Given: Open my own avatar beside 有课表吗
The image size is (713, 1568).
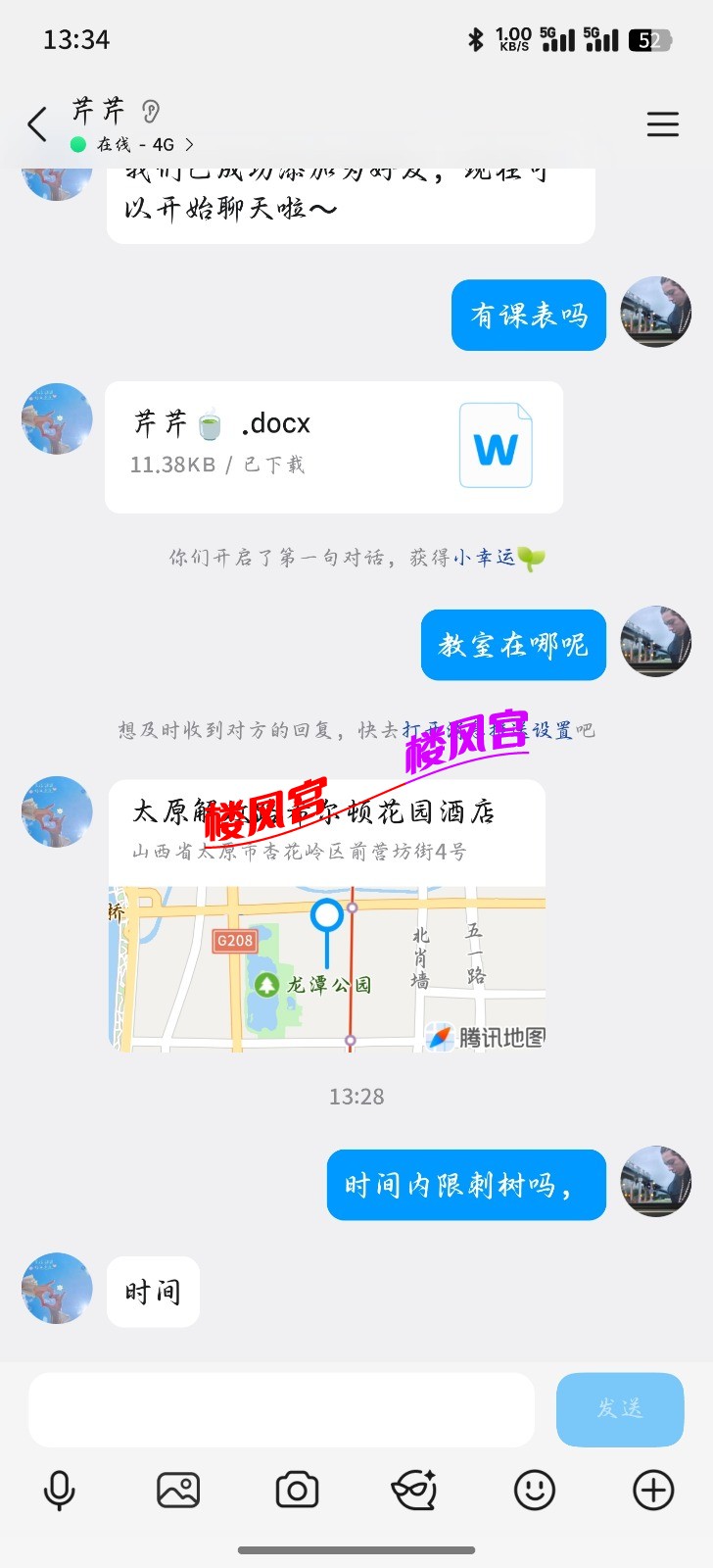Looking at the screenshot, I should (655, 313).
